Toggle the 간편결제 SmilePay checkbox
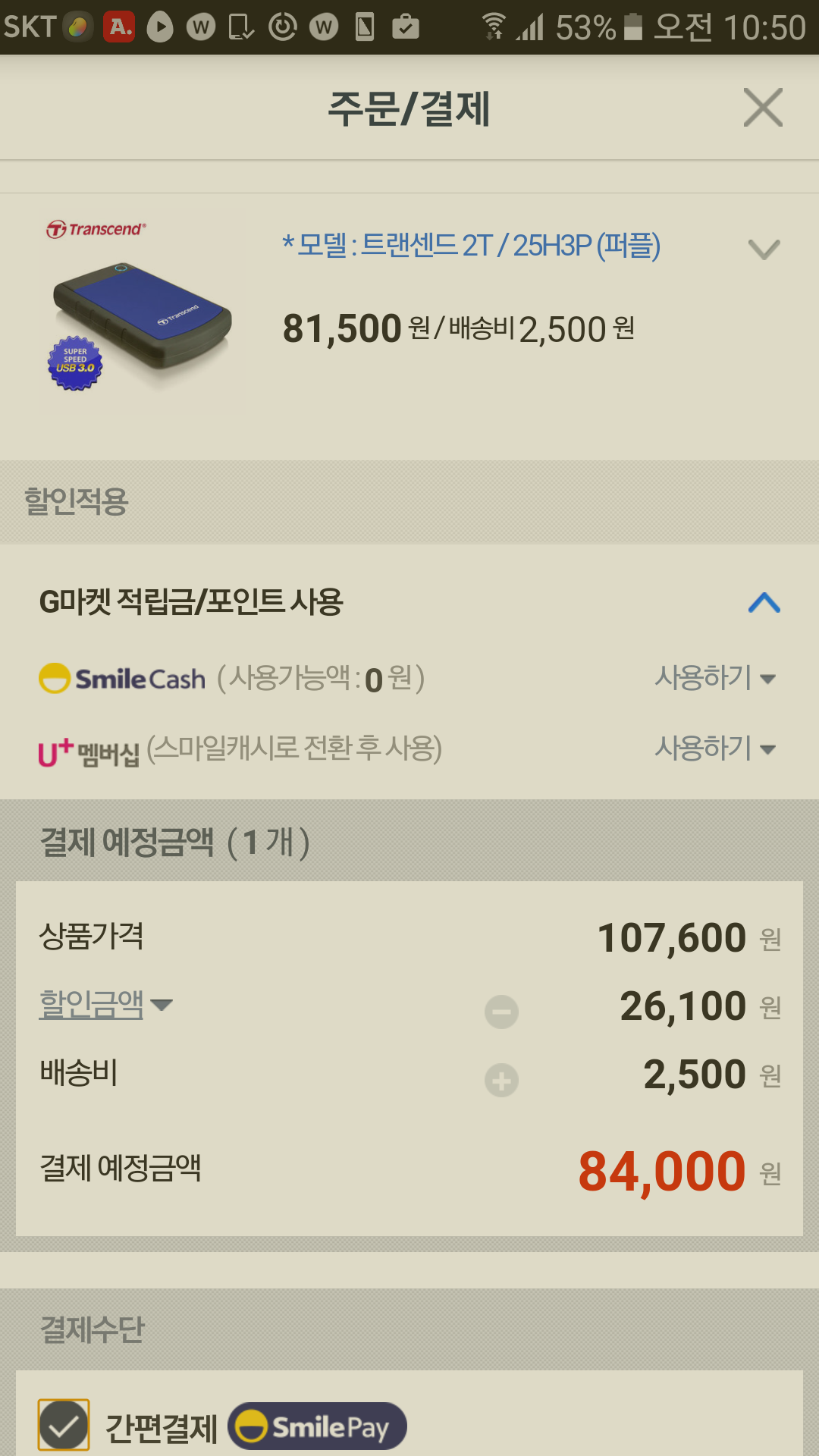 tap(64, 1426)
